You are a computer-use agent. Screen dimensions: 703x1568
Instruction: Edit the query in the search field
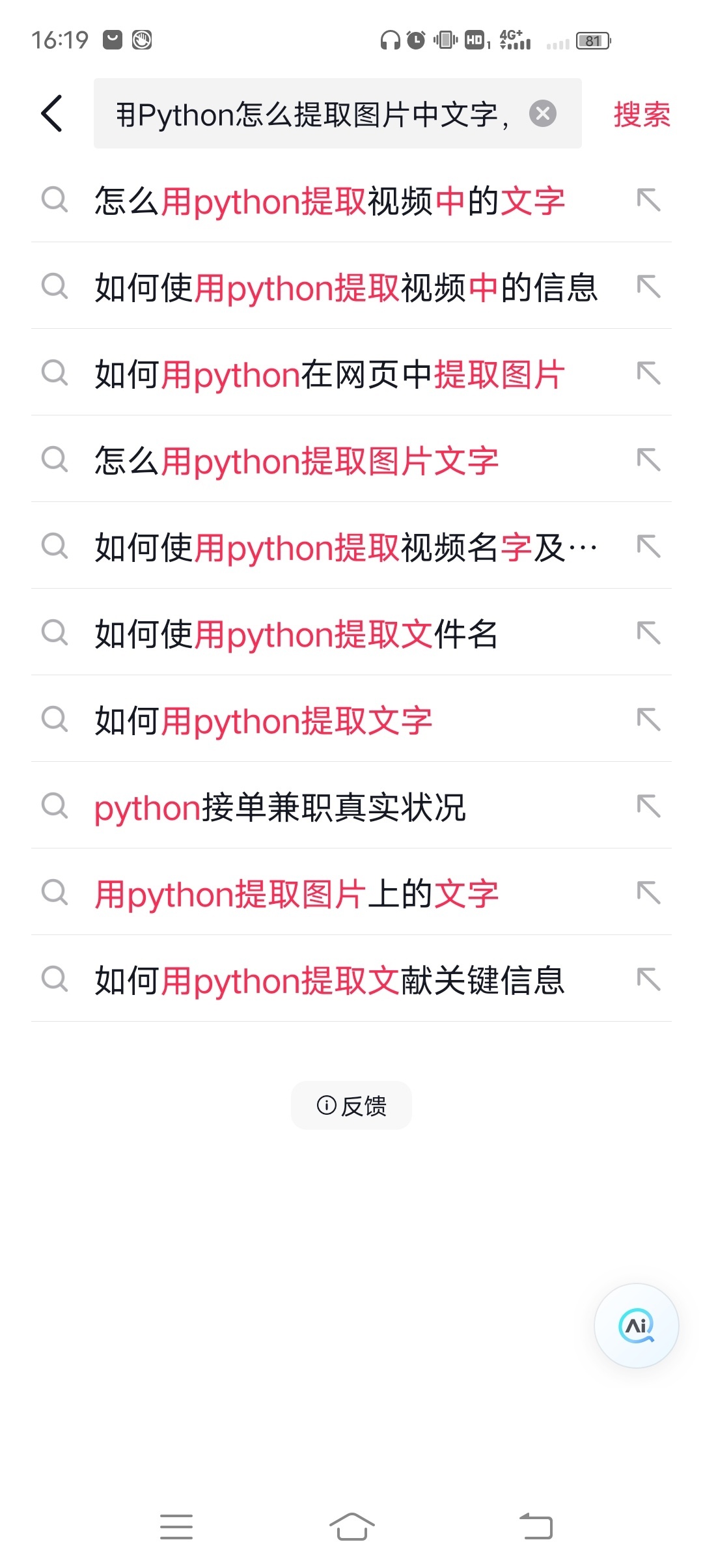click(x=312, y=114)
